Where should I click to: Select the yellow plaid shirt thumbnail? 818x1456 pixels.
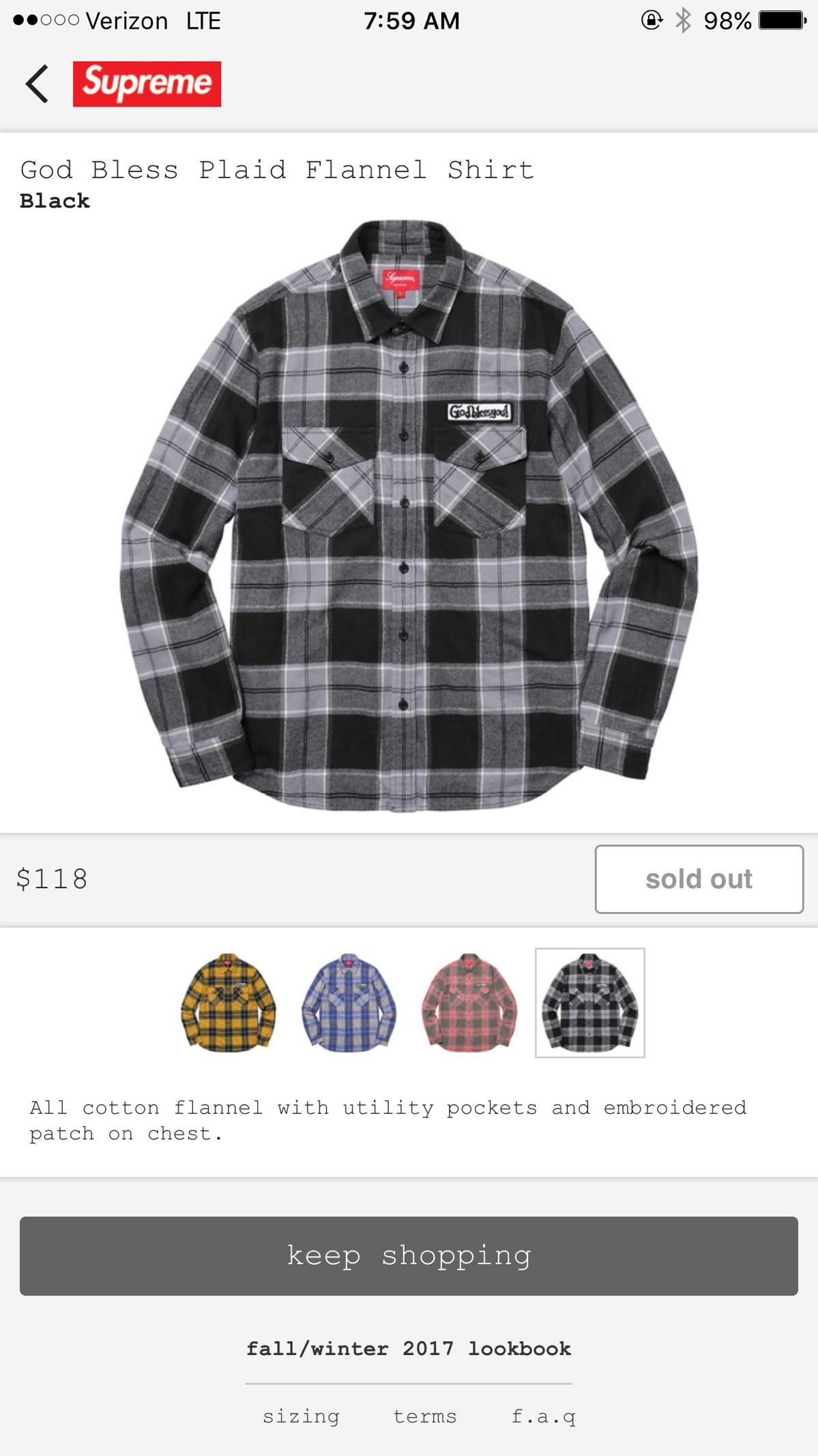point(228,1003)
